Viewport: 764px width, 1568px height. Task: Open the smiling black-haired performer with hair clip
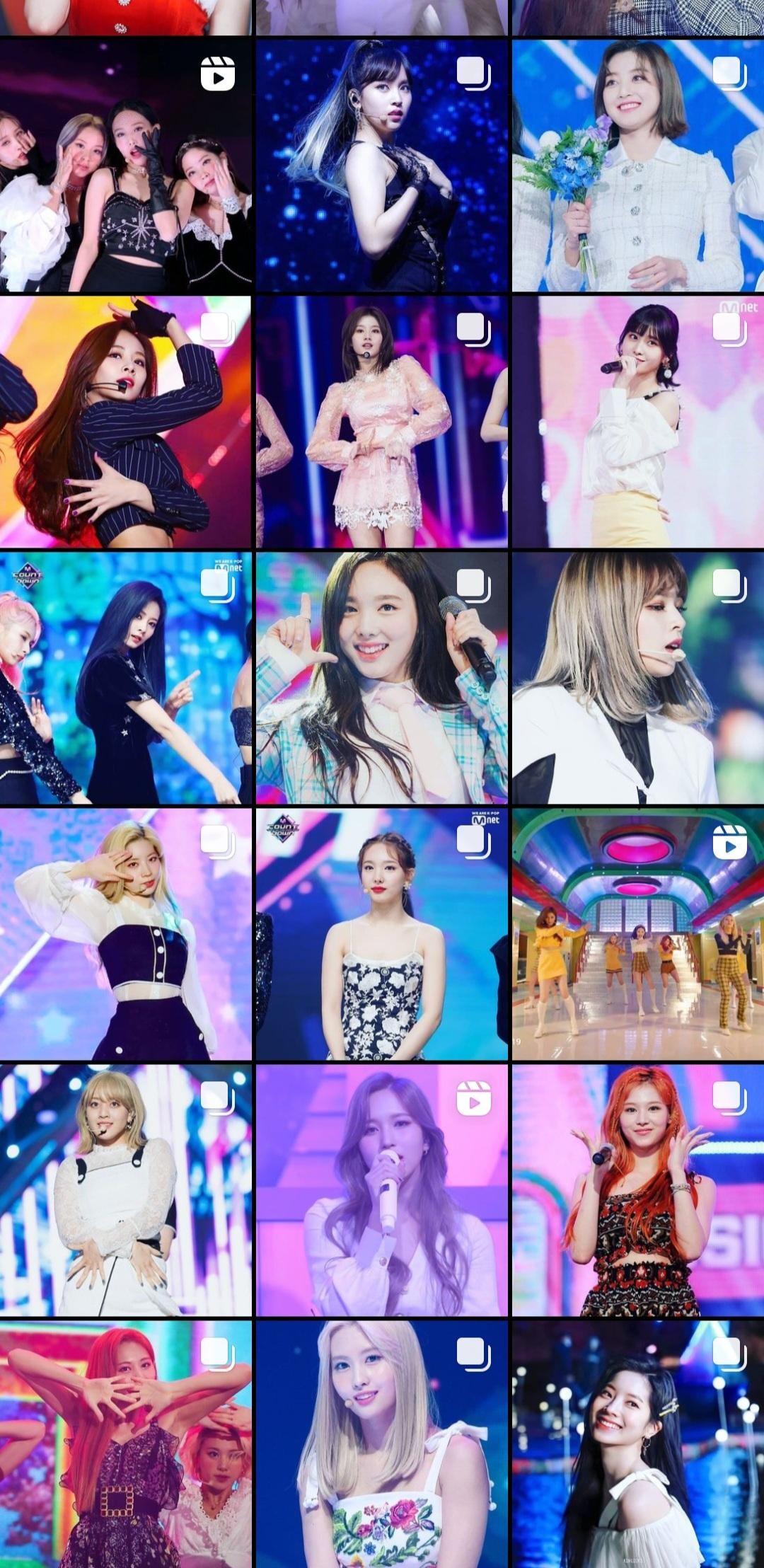coord(638,1444)
